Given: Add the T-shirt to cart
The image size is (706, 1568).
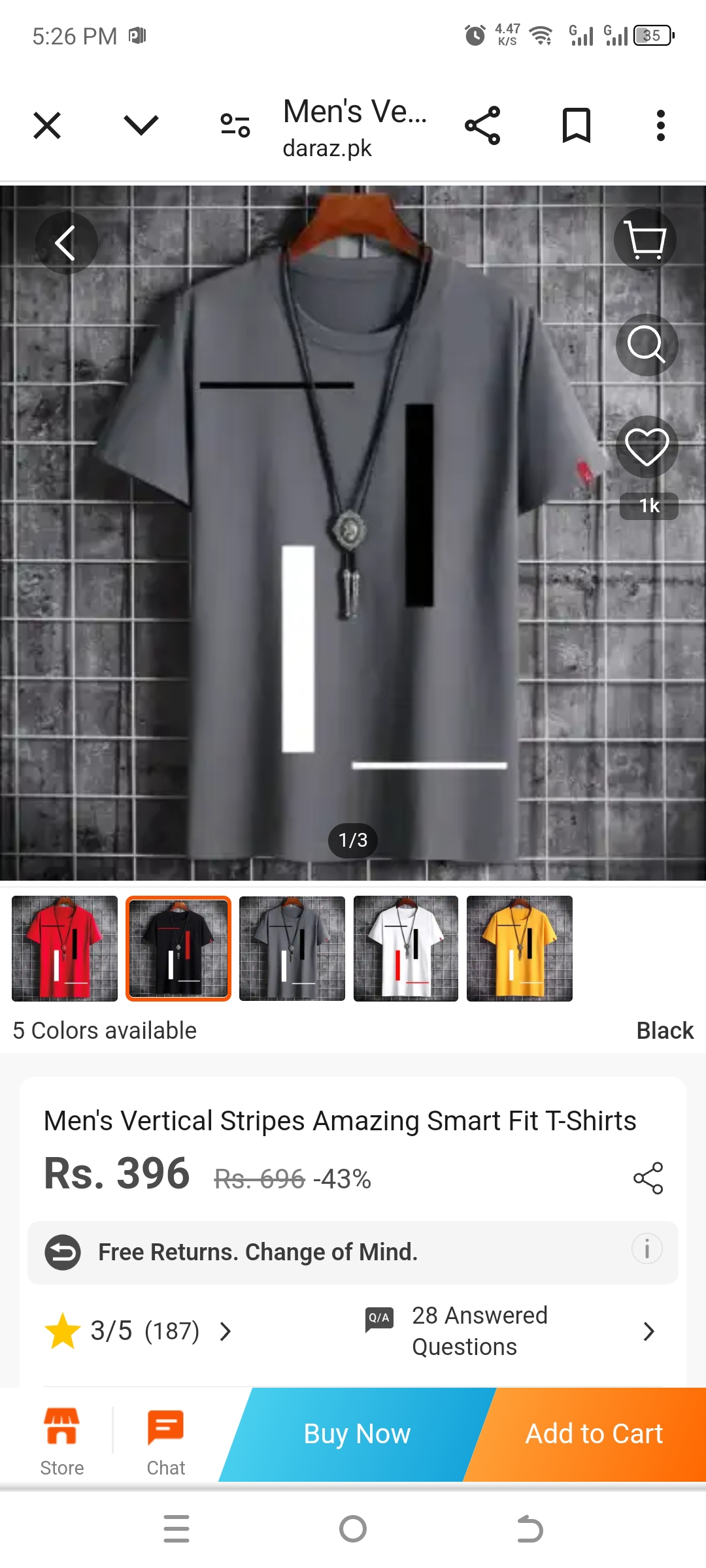Looking at the screenshot, I should pyautogui.click(x=594, y=1434).
